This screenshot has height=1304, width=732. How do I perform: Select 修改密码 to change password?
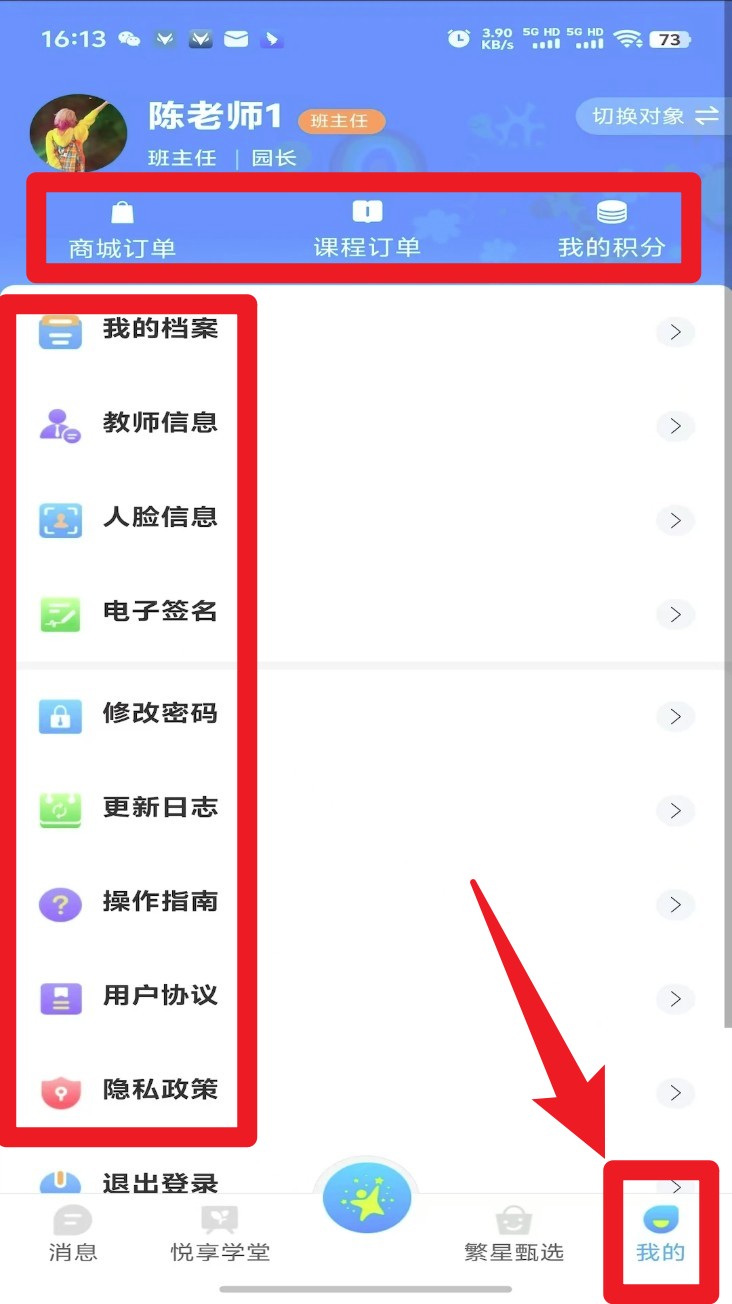[x=160, y=715]
